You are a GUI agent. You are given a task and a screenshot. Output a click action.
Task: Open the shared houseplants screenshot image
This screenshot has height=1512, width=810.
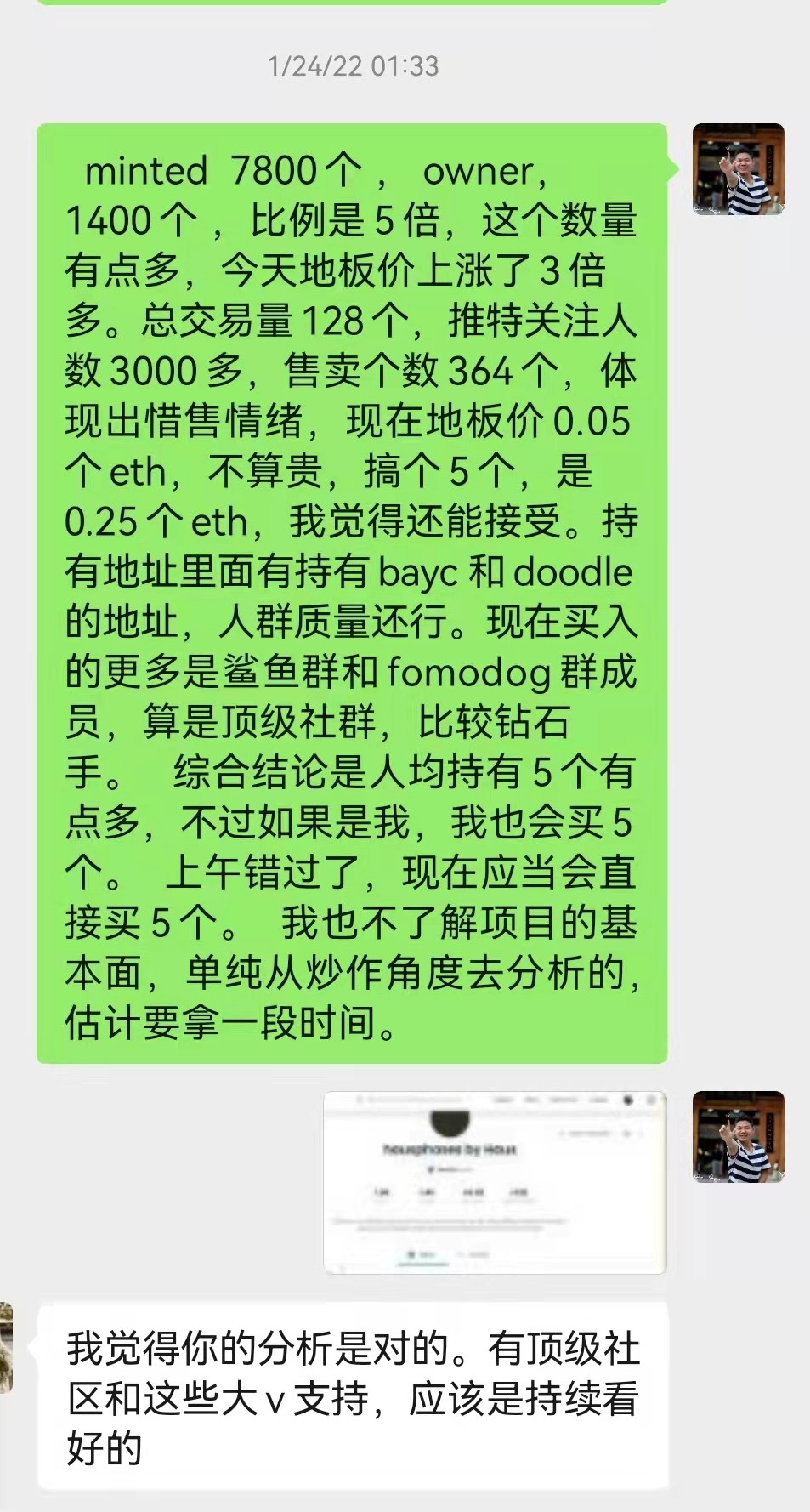pyautogui.click(x=495, y=1182)
